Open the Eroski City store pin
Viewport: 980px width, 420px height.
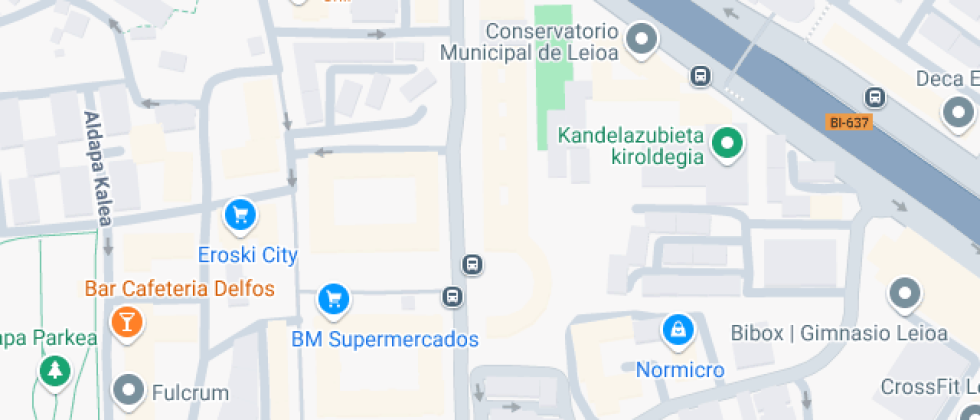pos(240,214)
